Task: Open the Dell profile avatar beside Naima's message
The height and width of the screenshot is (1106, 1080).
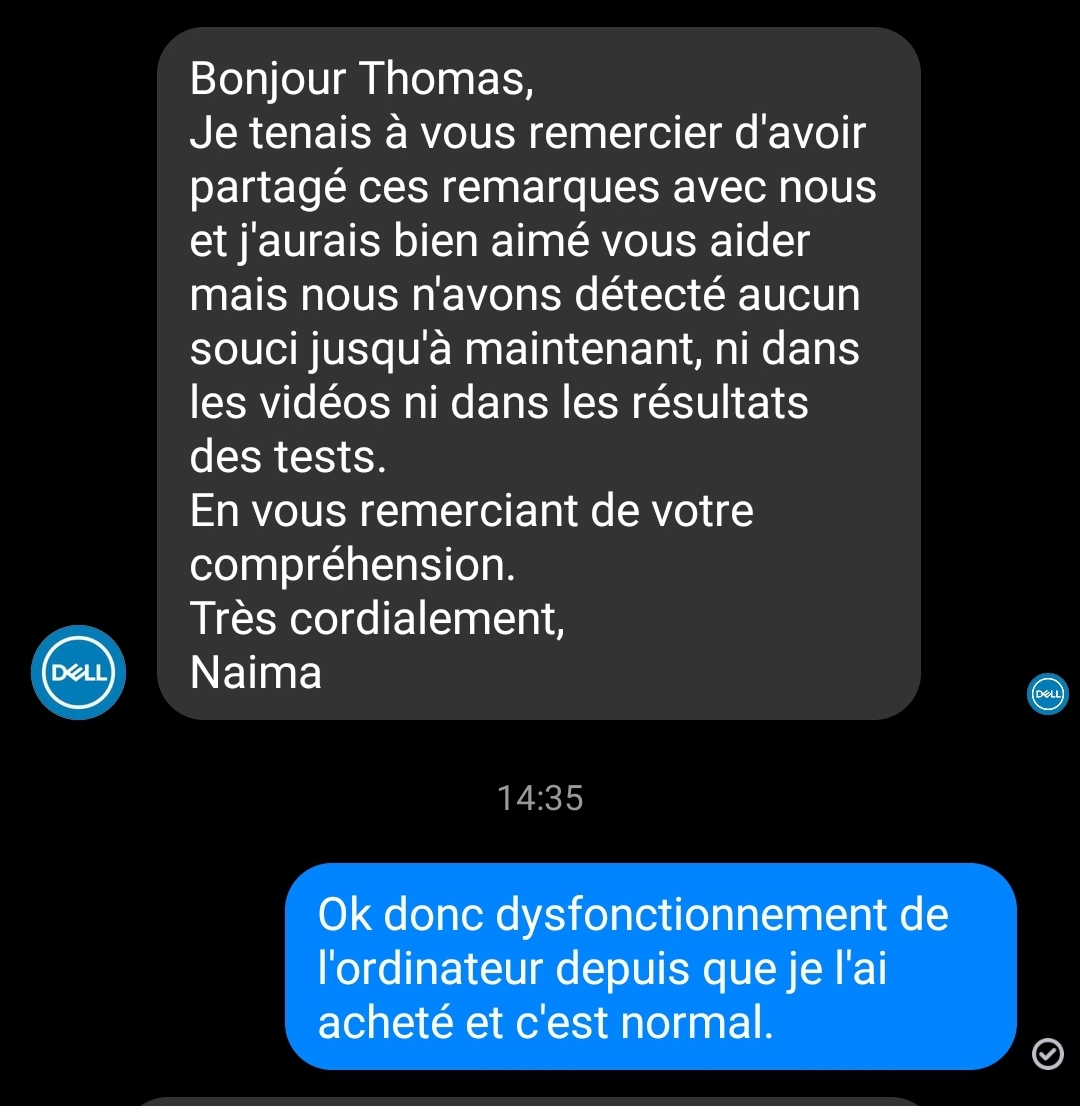Action: pyautogui.click(x=78, y=672)
